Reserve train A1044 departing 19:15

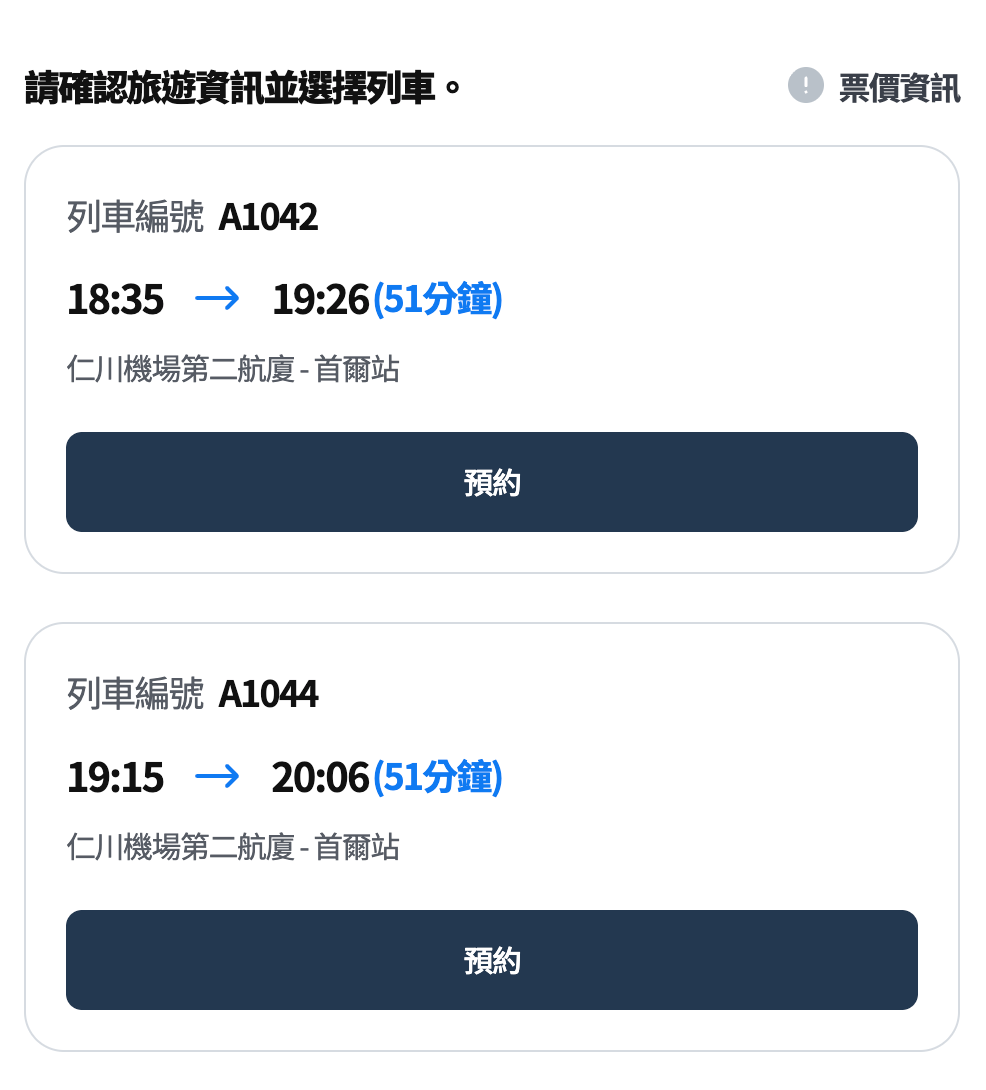click(491, 960)
